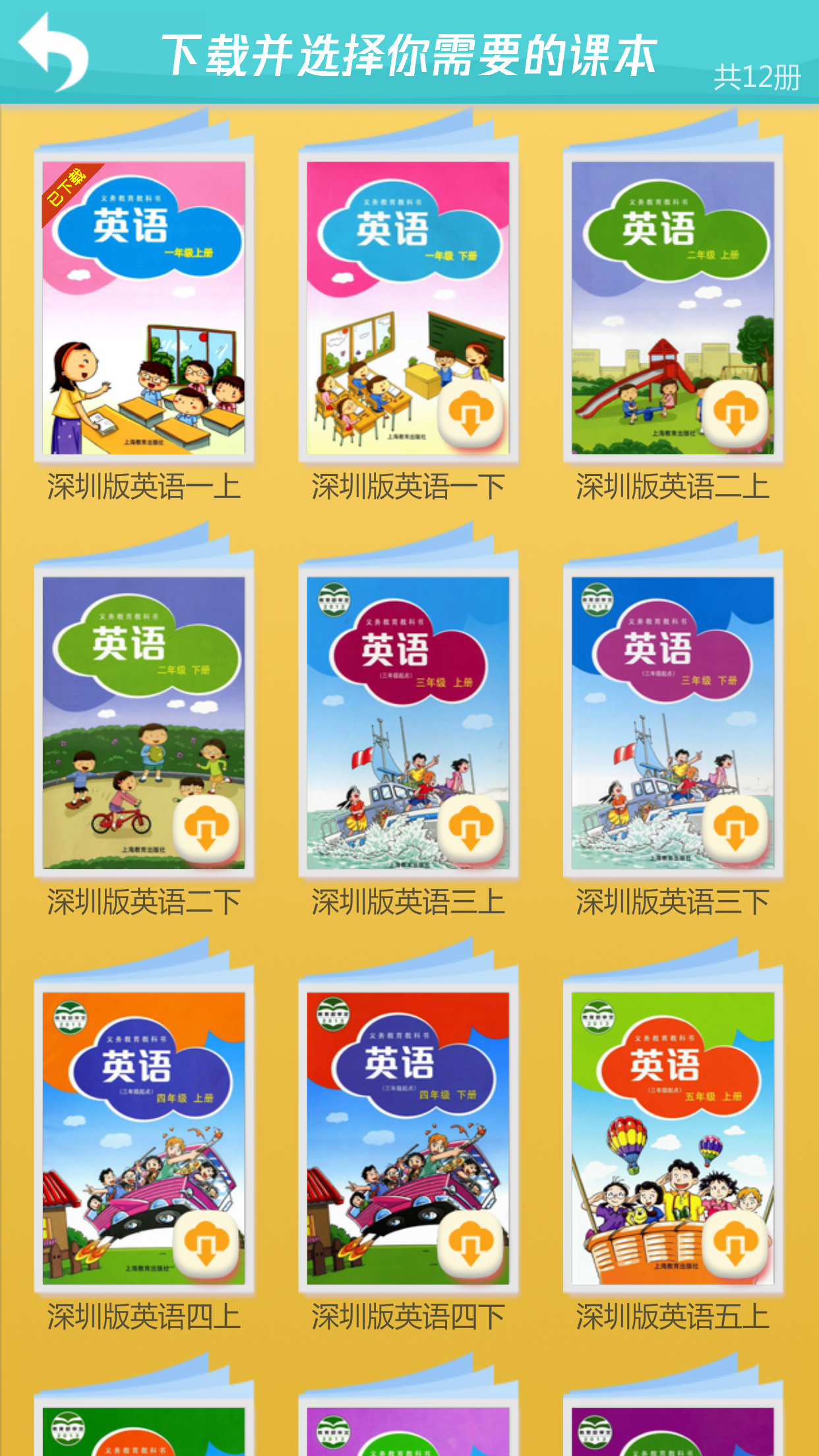Go back with the top-left arrow
The width and height of the screenshot is (819, 1456).
(54, 53)
